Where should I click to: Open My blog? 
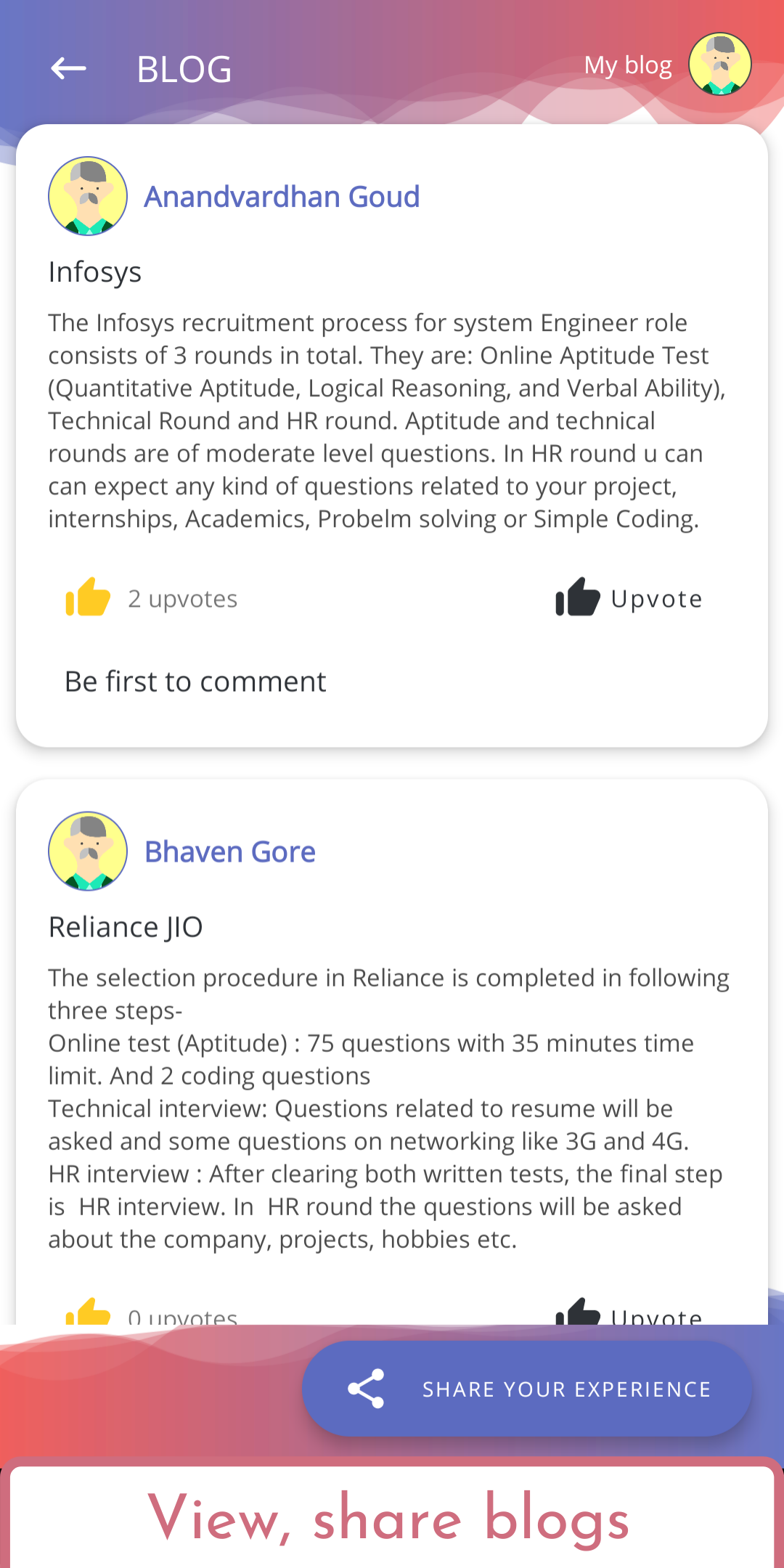629,66
